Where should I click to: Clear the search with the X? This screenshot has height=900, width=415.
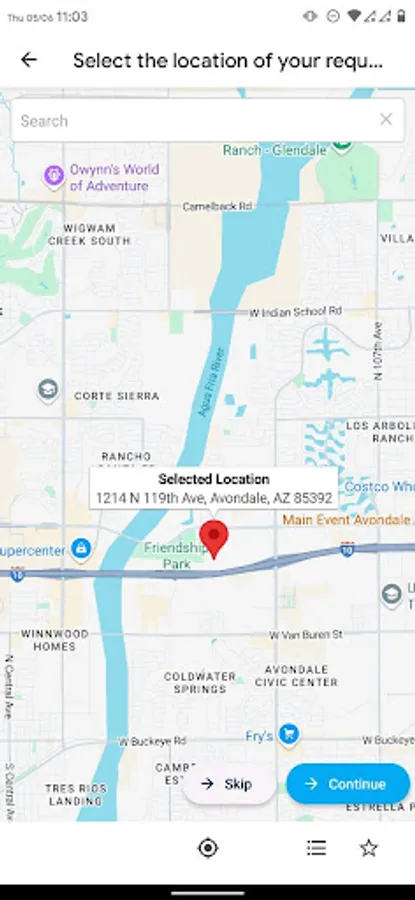pos(386,119)
